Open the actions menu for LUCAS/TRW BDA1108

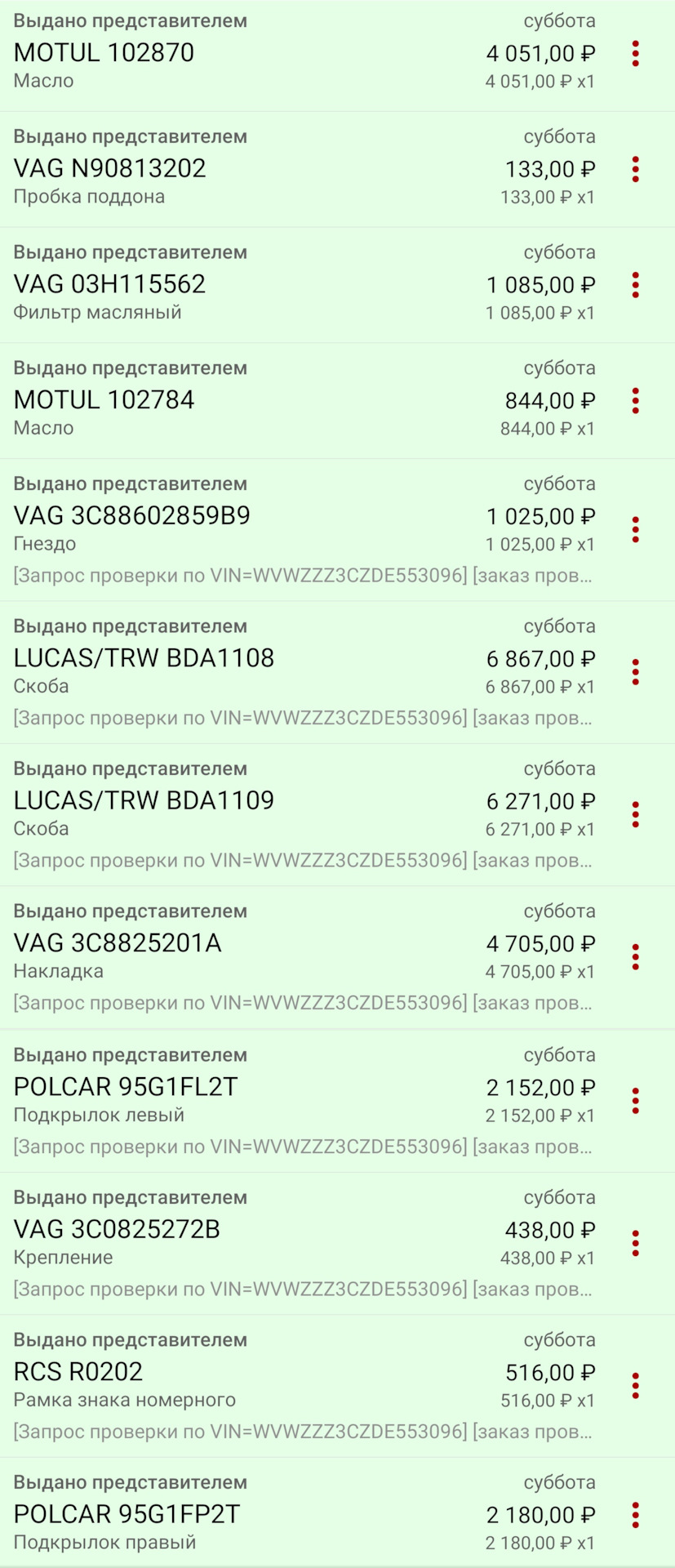point(635,671)
